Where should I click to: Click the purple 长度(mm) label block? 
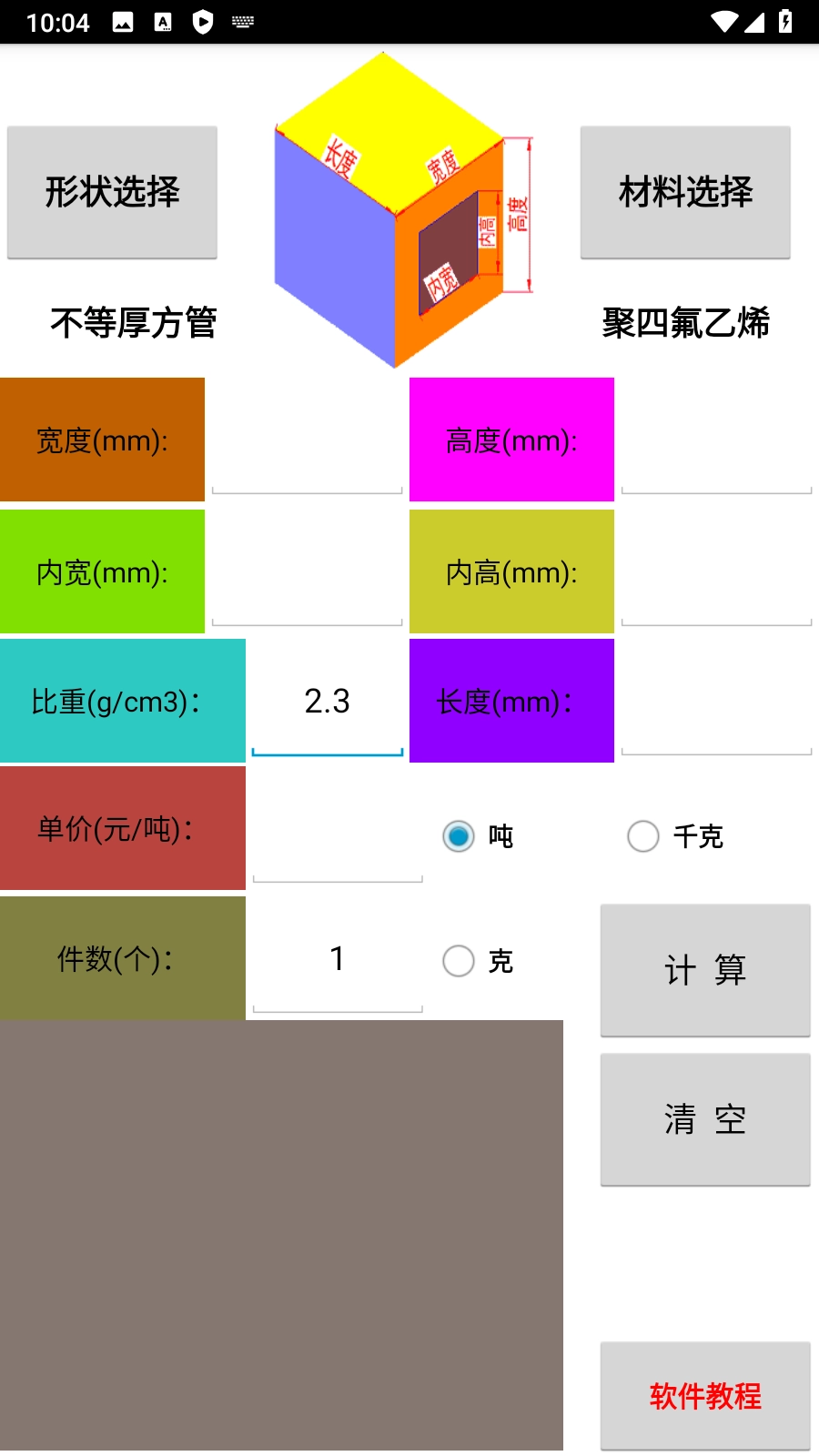[511, 701]
